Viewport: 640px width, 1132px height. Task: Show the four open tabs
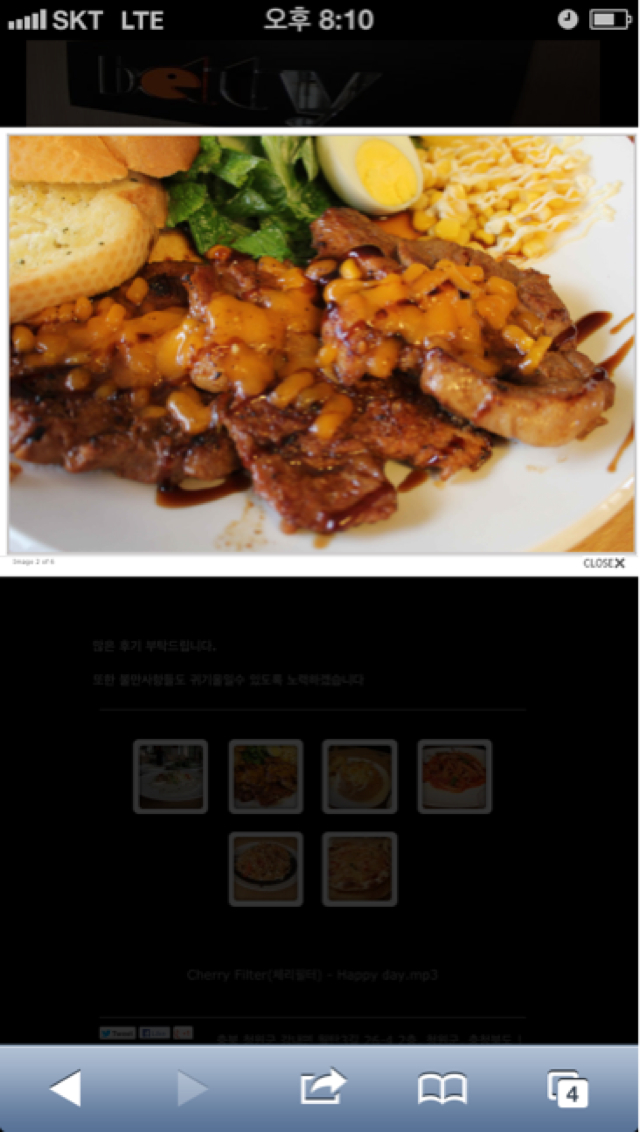click(x=567, y=1088)
